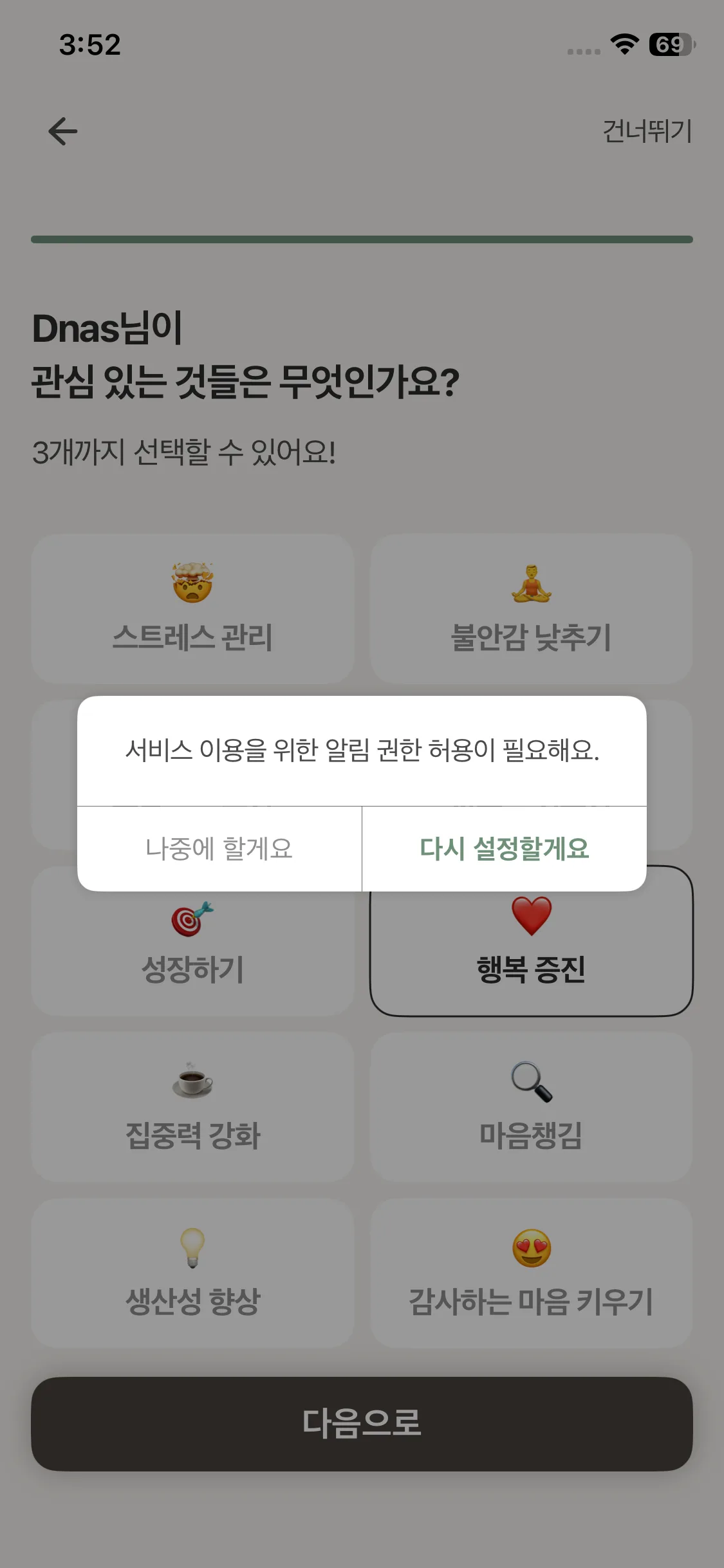Click the green progress bar
This screenshot has width=724, height=1568.
click(362, 239)
